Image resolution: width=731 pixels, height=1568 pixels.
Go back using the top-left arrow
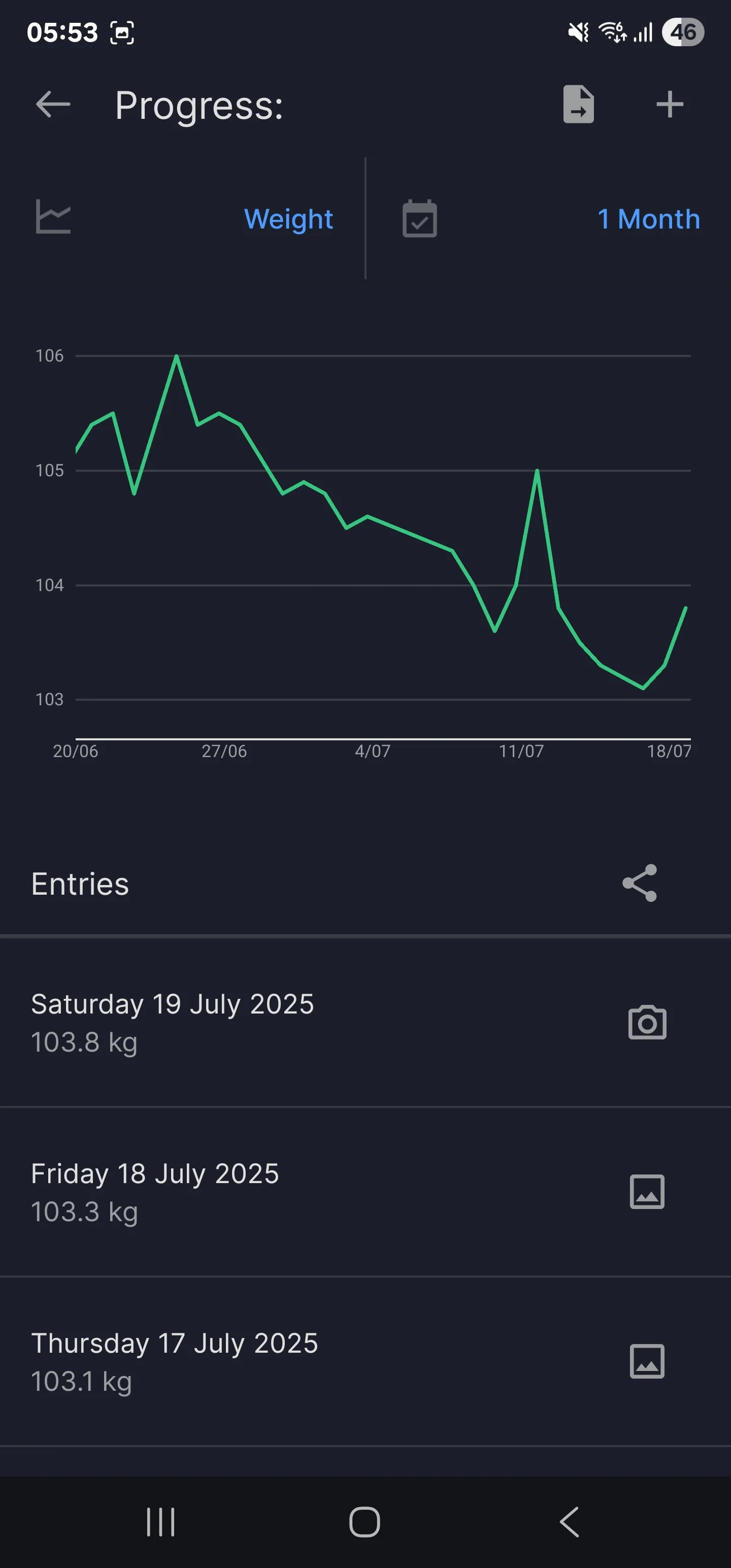click(53, 105)
